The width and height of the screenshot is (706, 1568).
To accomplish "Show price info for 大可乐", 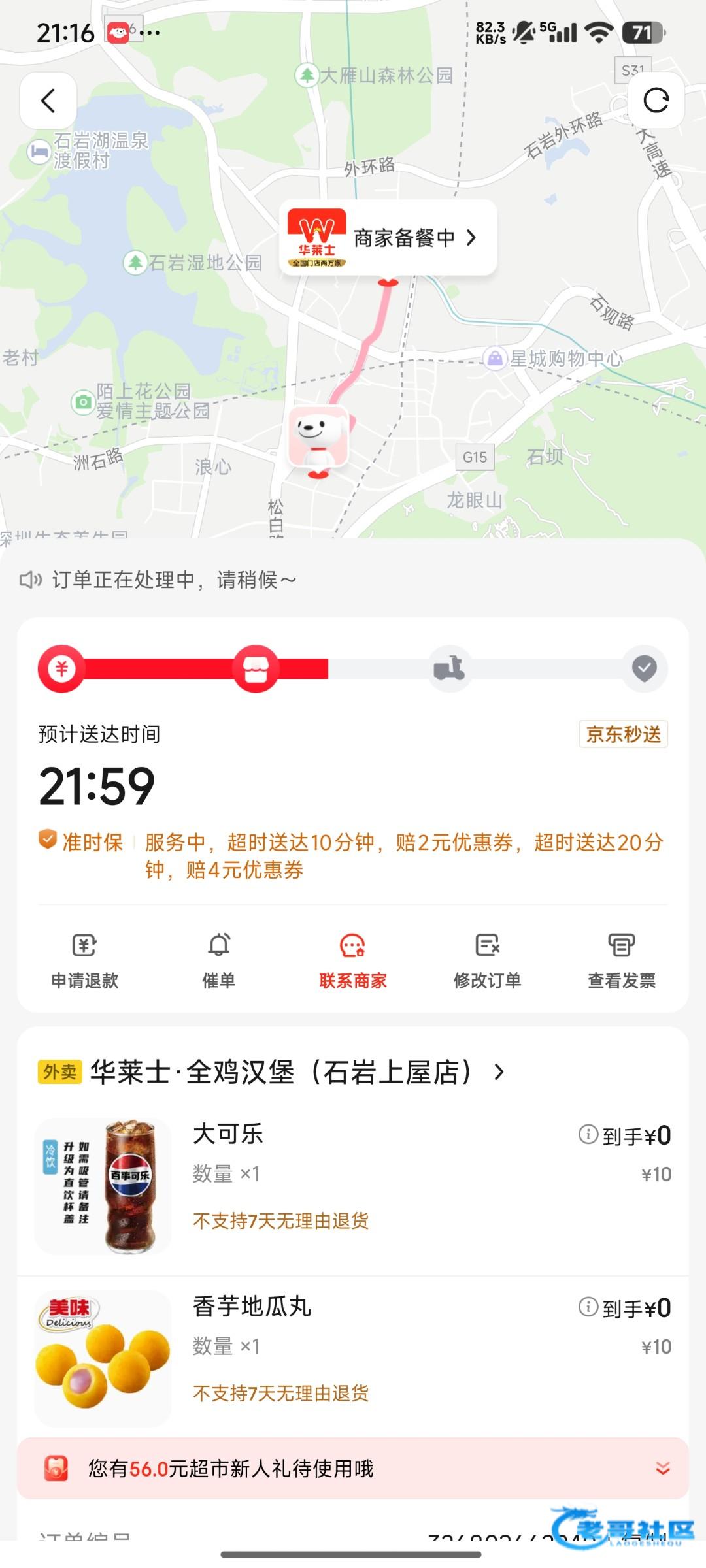I will (588, 1135).
